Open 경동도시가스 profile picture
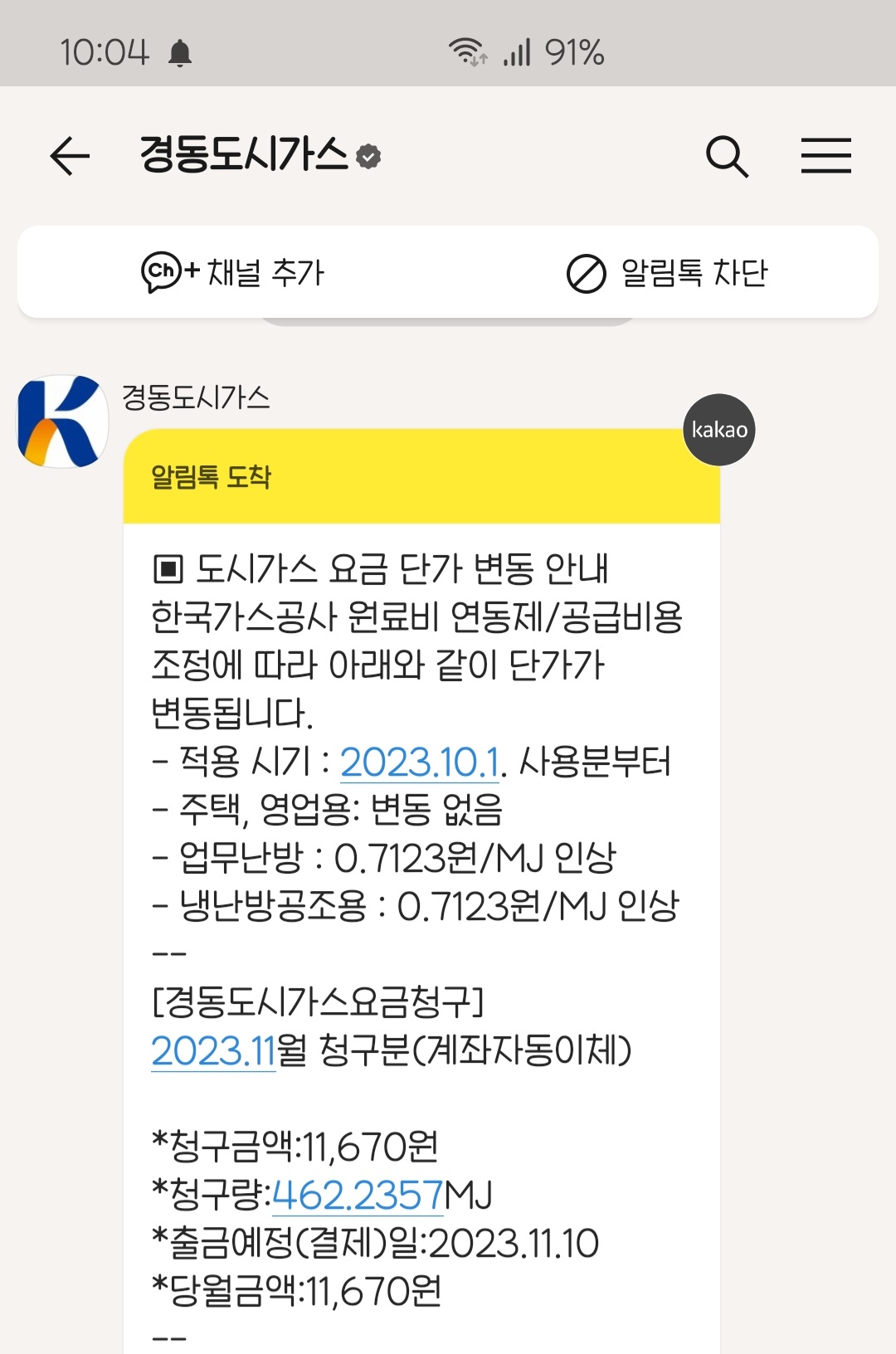This screenshot has height=1354, width=896. (63, 421)
